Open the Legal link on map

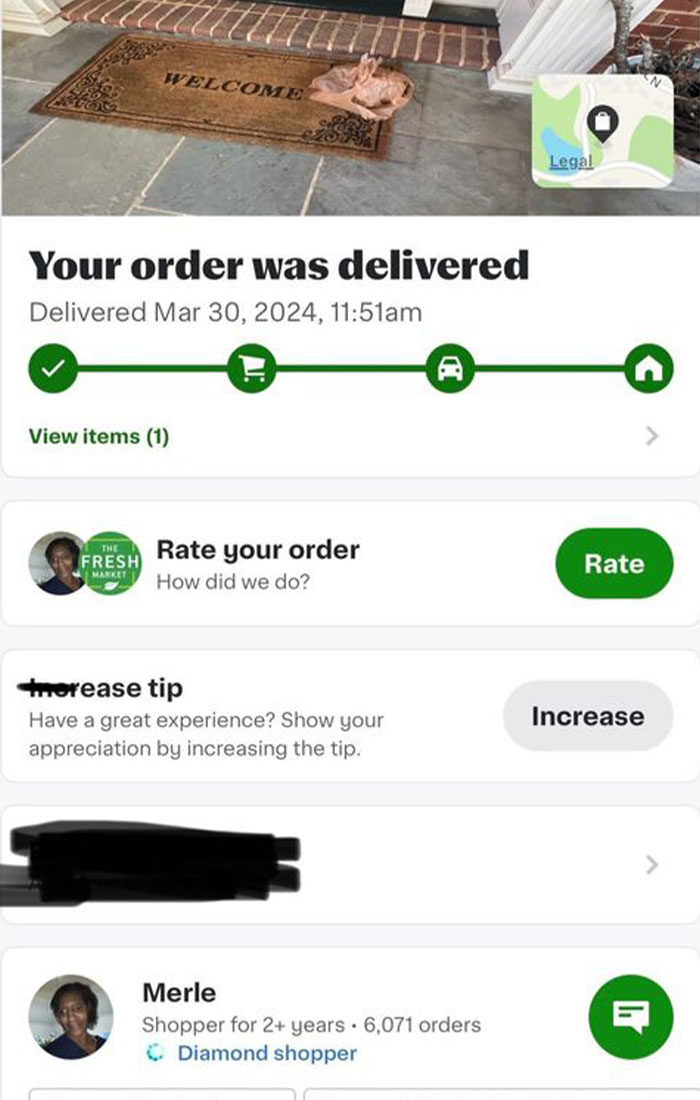[570, 161]
